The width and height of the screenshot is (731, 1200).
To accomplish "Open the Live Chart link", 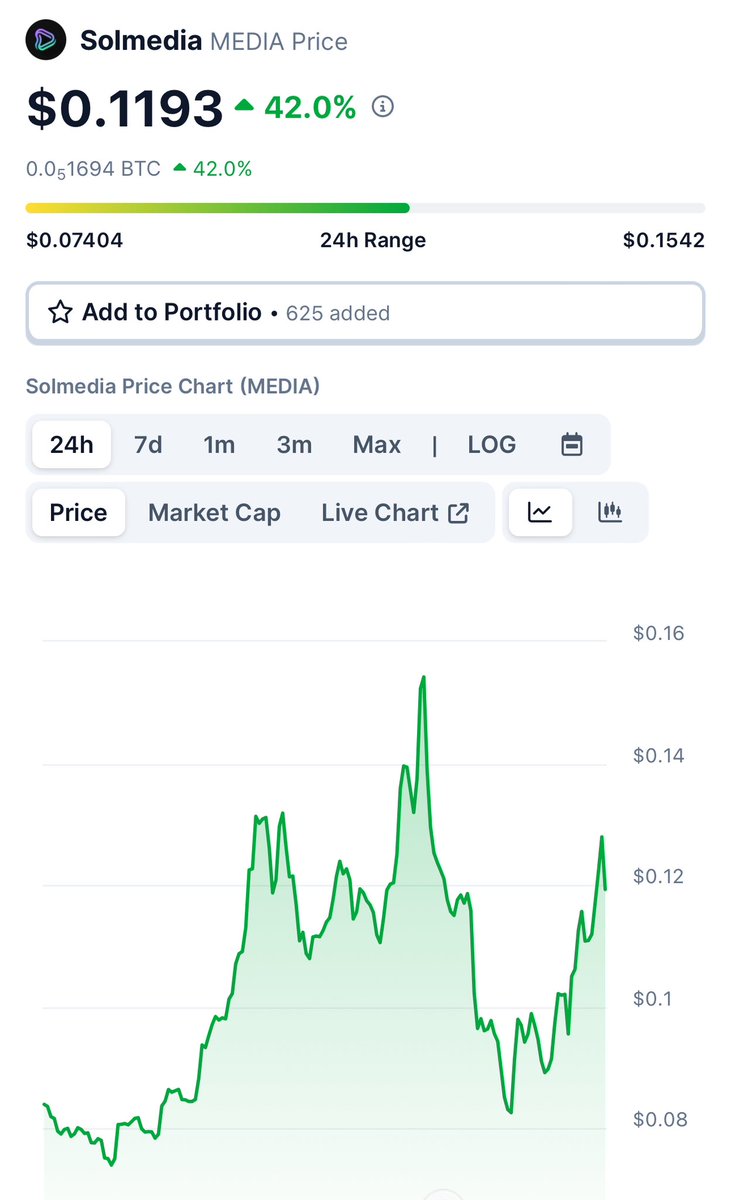I will [395, 513].
